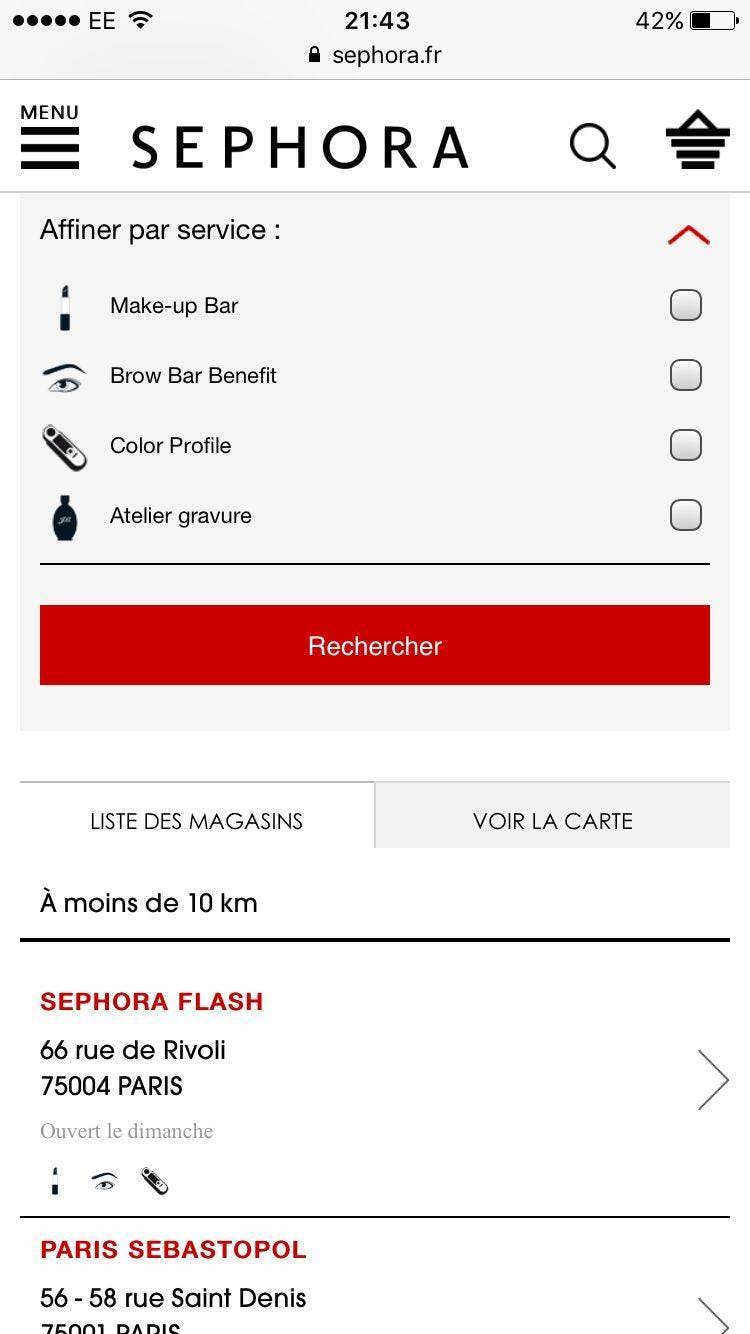Open the hamburger MENU button
This screenshot has width=750, height=1334.
pos(49,138)
